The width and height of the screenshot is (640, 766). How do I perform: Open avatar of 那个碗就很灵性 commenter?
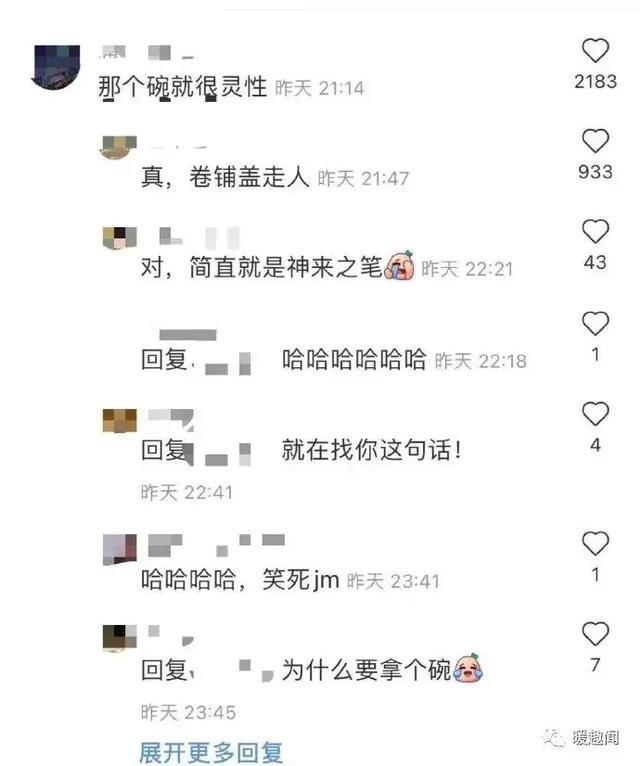coord(56,67)
